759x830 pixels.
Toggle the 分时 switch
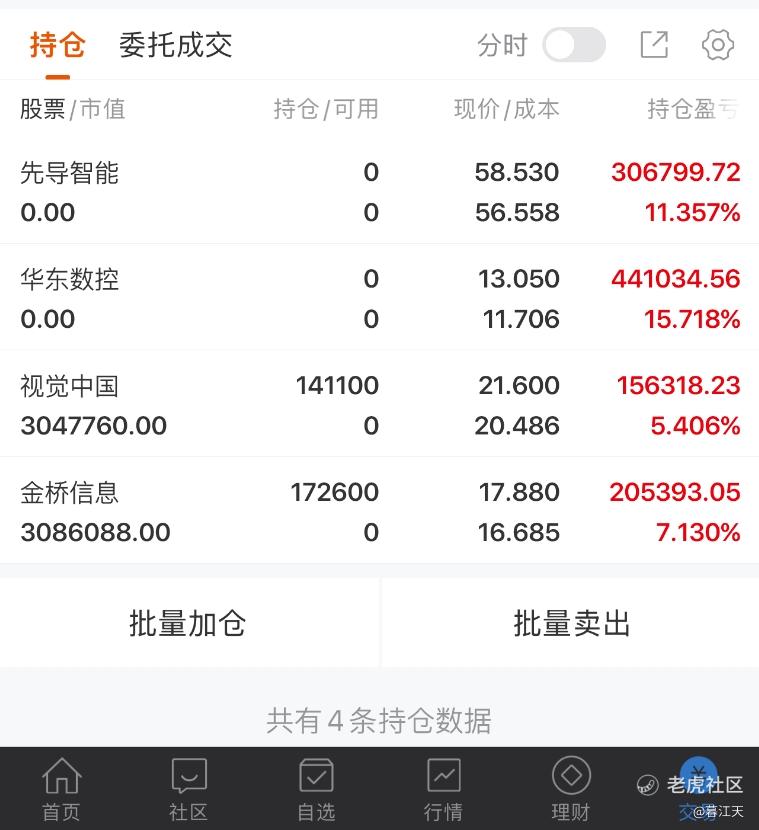point(573,45)
